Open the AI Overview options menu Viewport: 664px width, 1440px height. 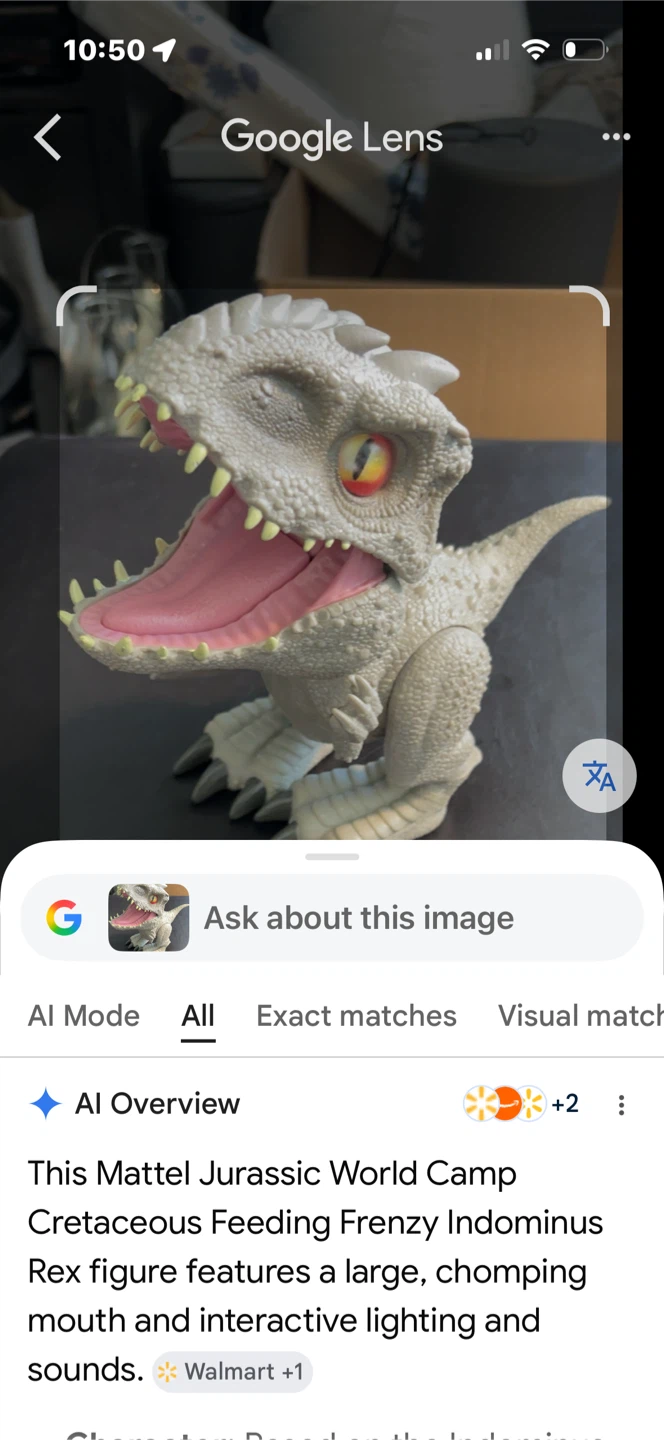[621, 1104]
